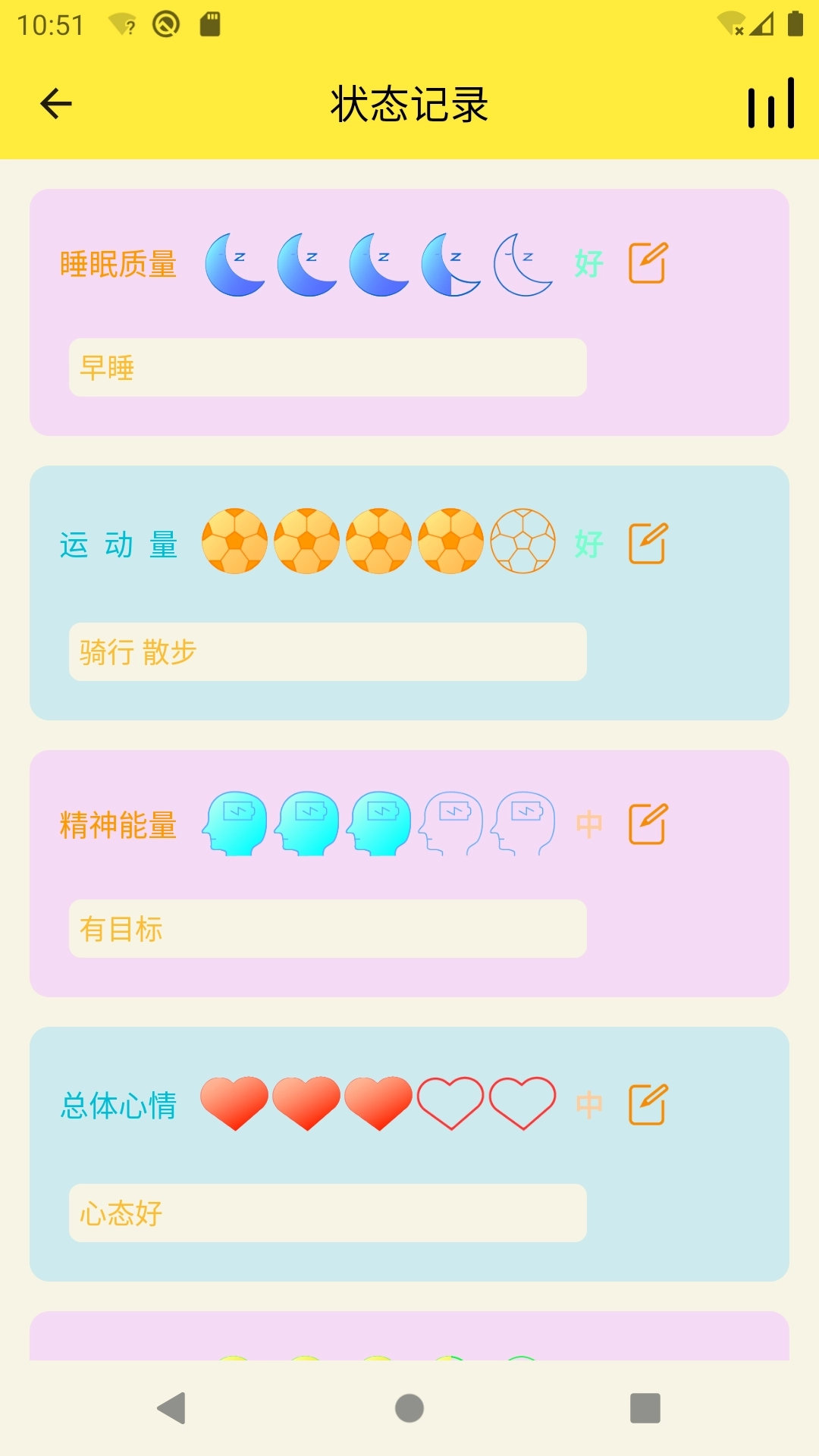819x1456 pixels.
Task: Select the 骑行 散步 exercise note field
Action: coord(328,651)
